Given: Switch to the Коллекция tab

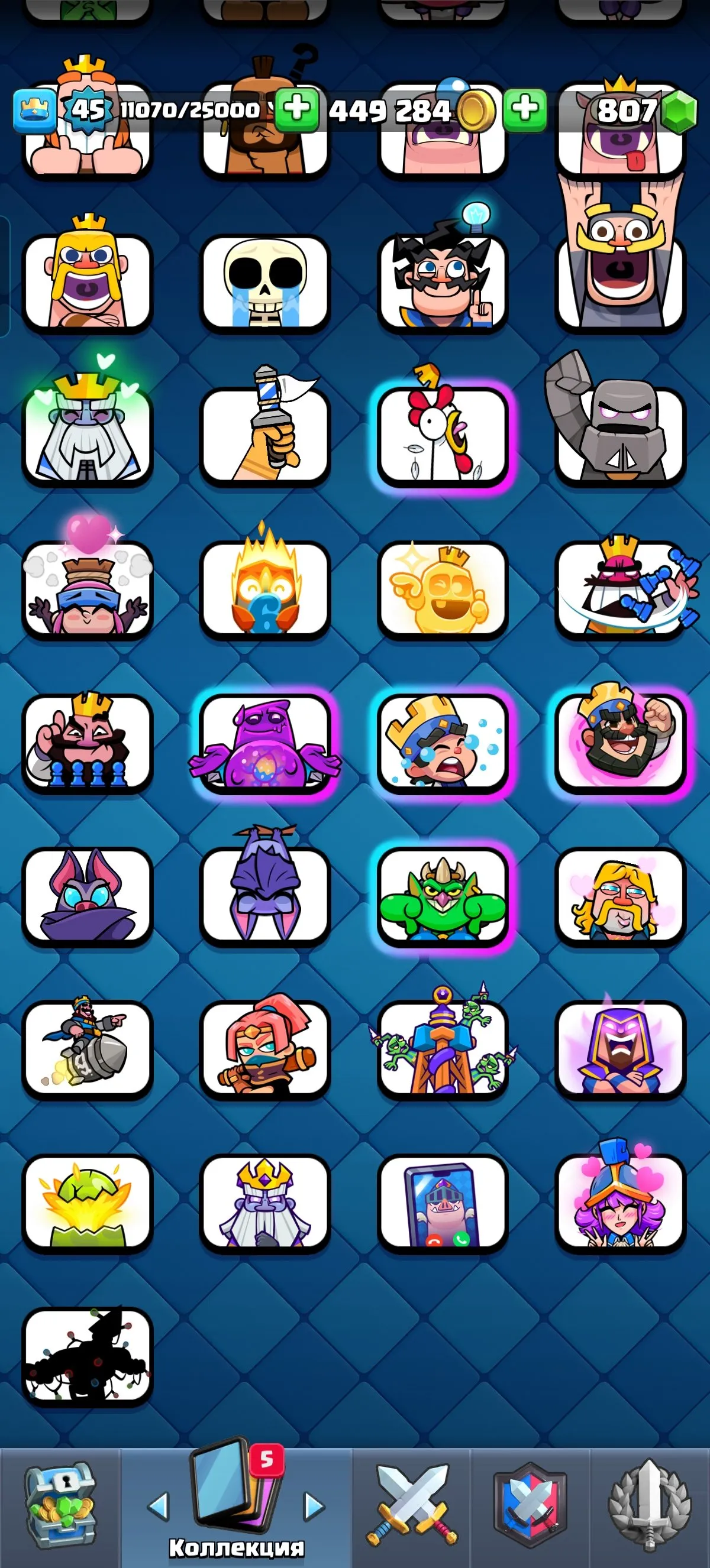Looking at the screenshot, I should [233, 1501].
